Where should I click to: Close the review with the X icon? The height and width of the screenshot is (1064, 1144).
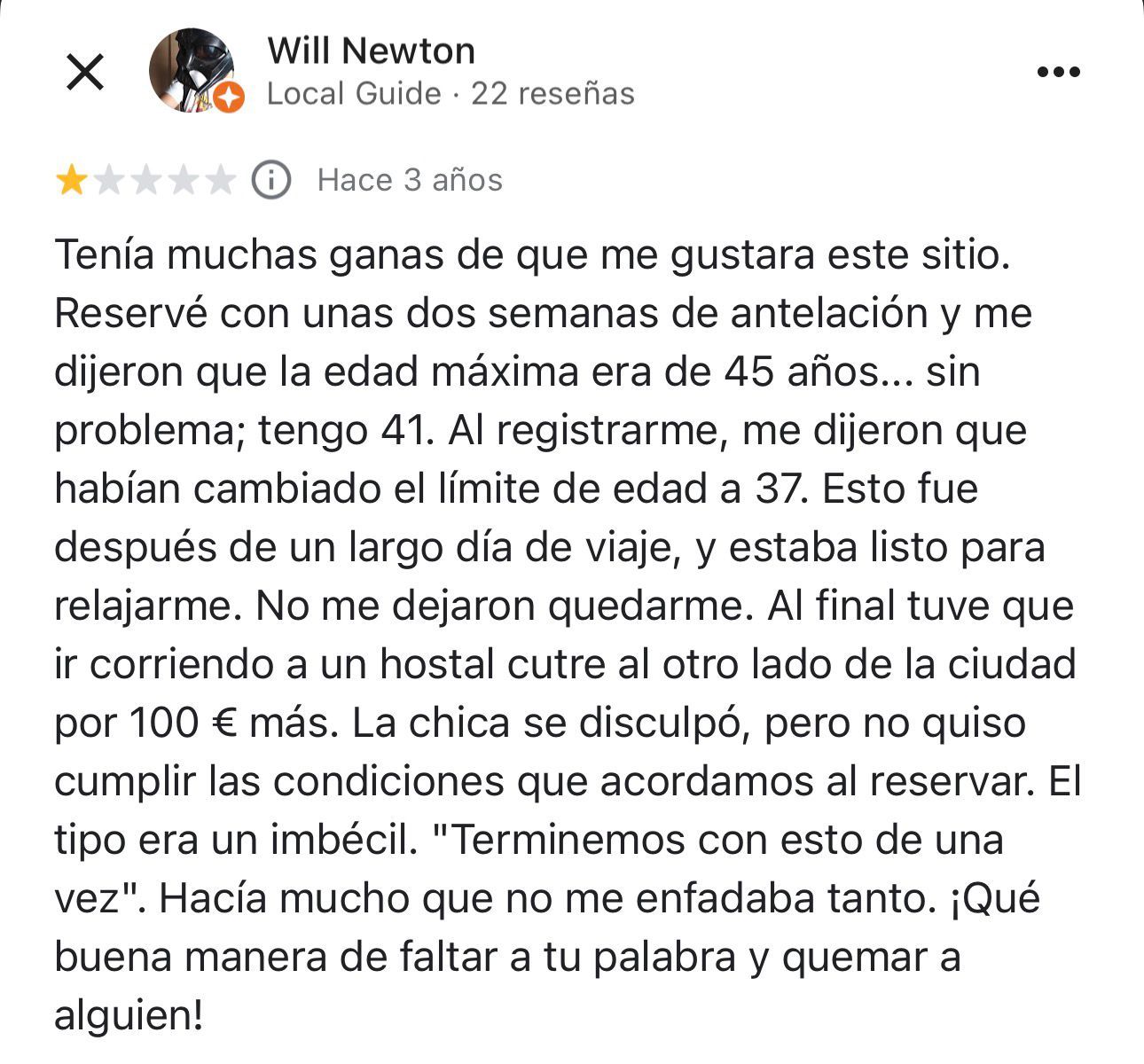click(x=85, y=72)
